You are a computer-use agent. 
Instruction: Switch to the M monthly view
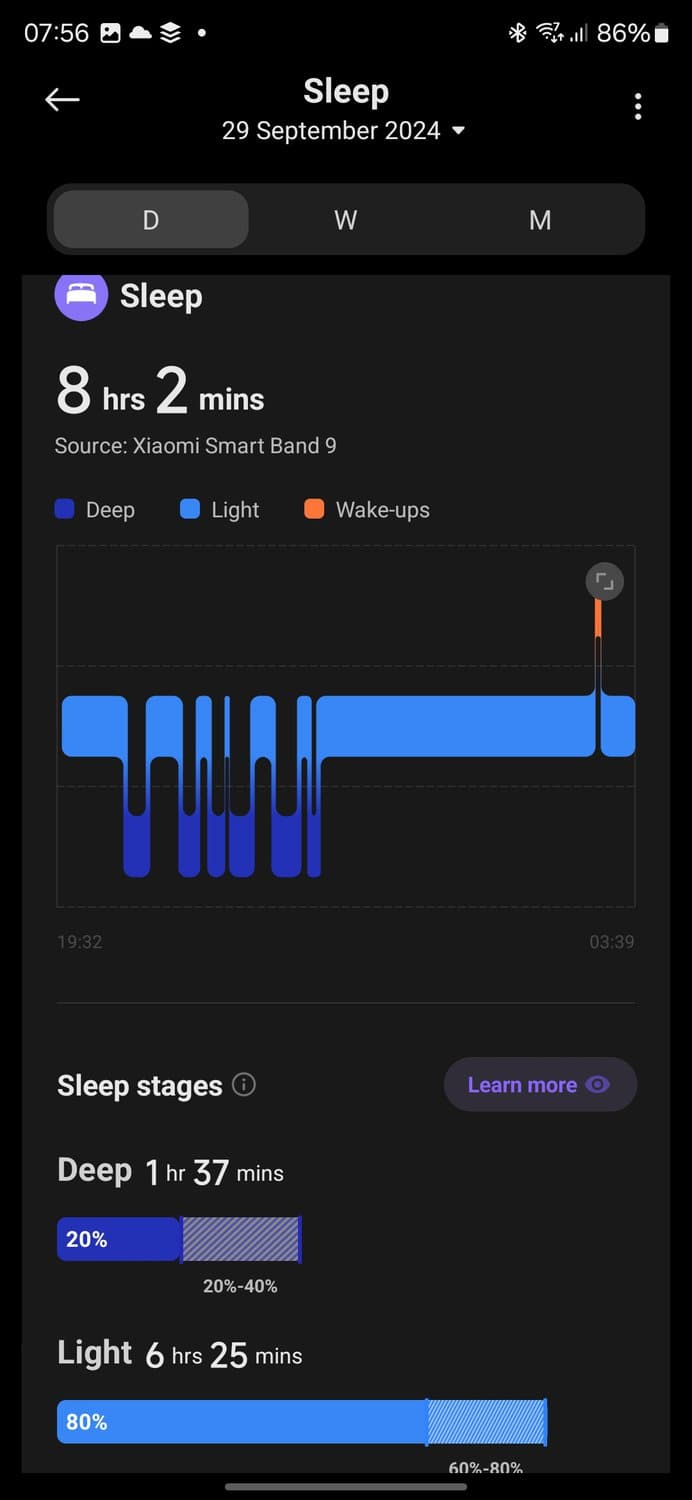540,220
